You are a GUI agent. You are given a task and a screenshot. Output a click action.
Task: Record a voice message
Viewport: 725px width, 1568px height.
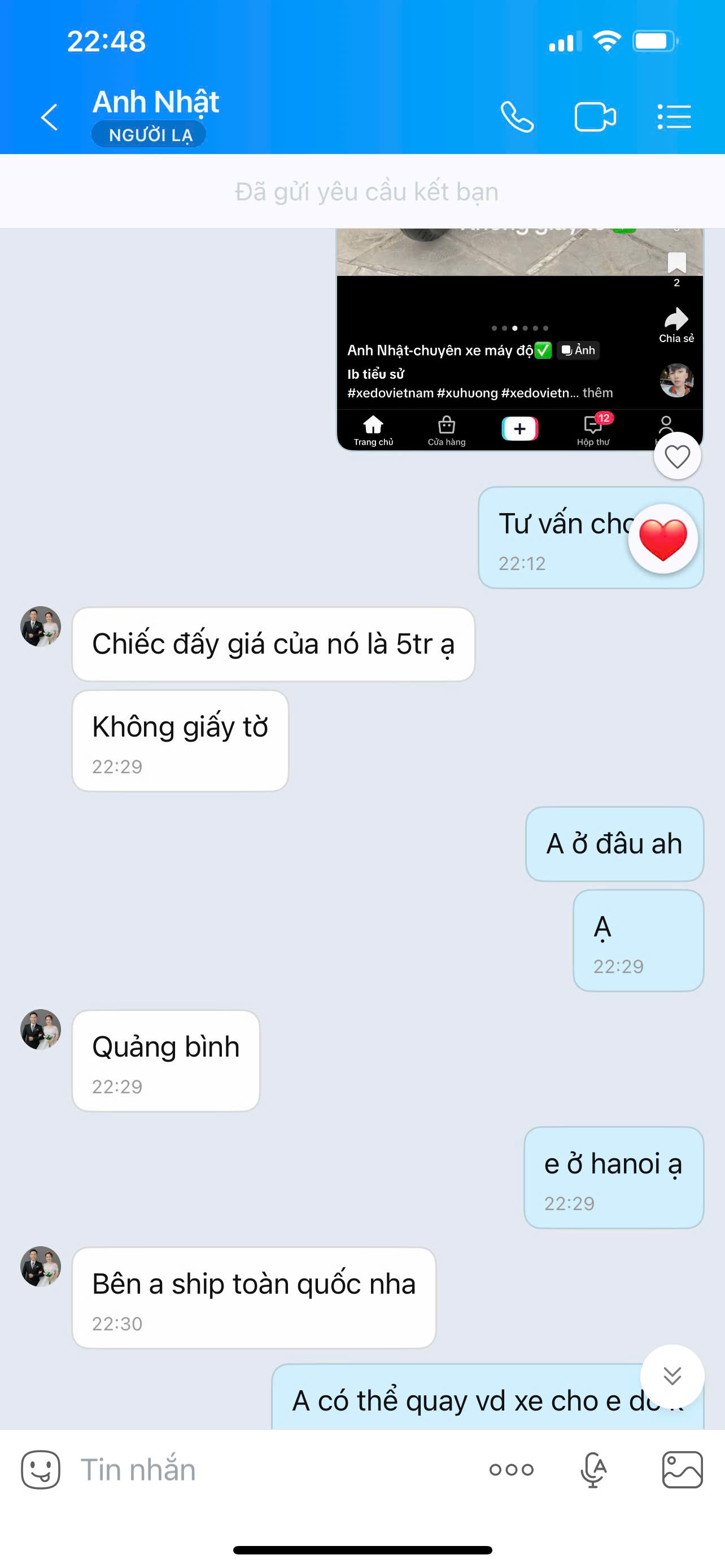click(x=593, y=1469)
